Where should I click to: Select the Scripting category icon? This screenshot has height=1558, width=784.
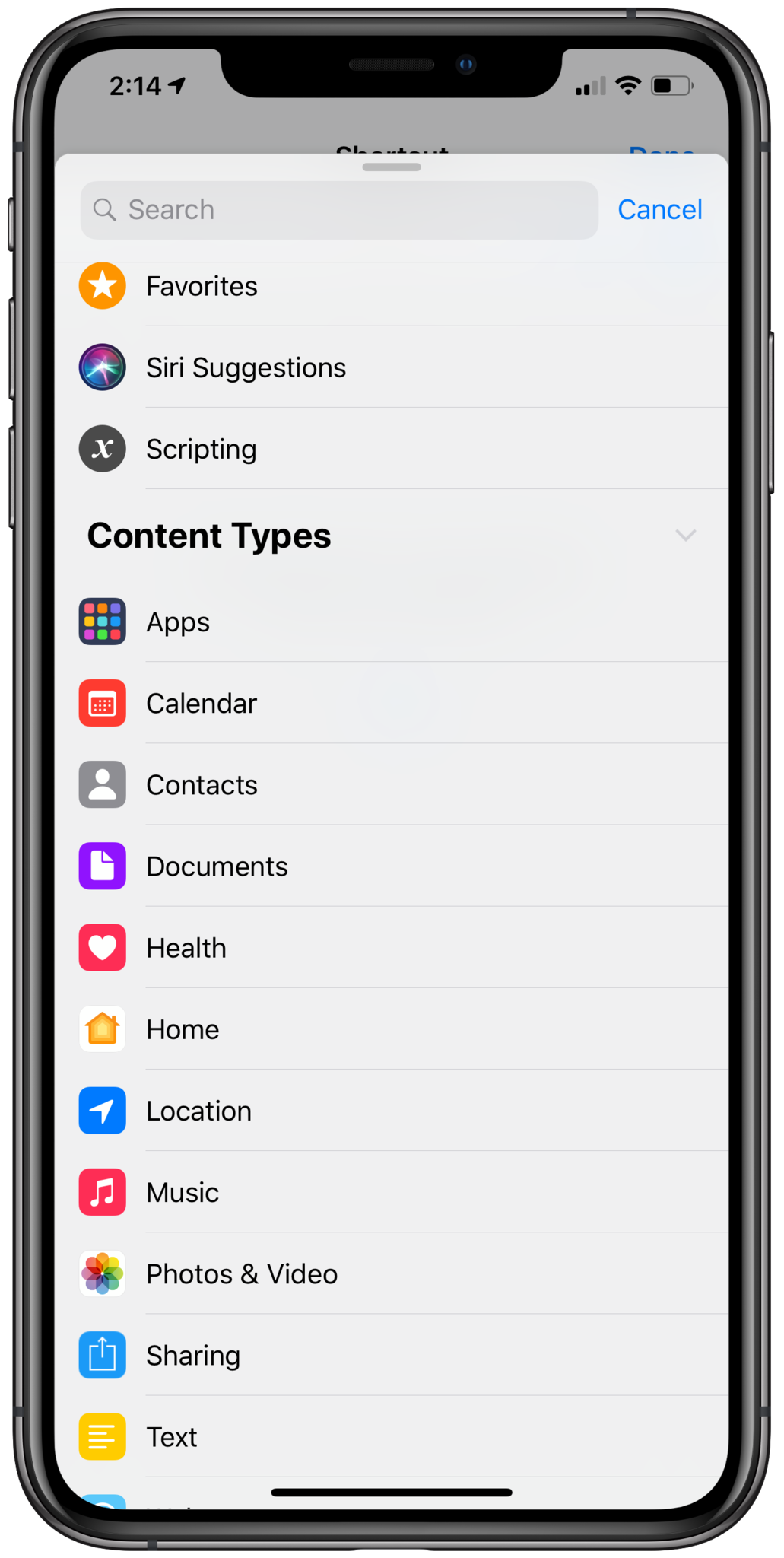click(101, 448)
